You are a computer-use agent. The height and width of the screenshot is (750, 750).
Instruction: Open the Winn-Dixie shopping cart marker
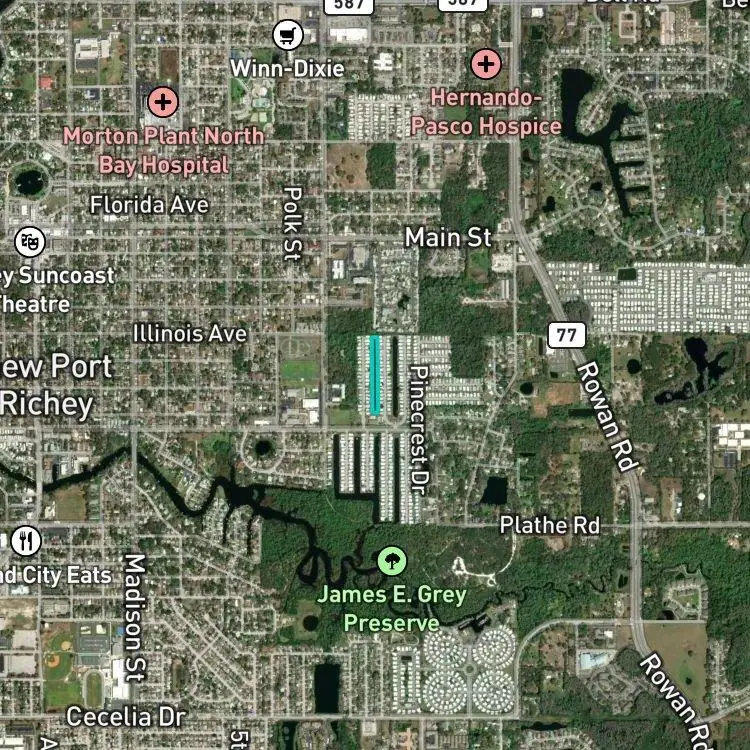[x=288, y=35]
